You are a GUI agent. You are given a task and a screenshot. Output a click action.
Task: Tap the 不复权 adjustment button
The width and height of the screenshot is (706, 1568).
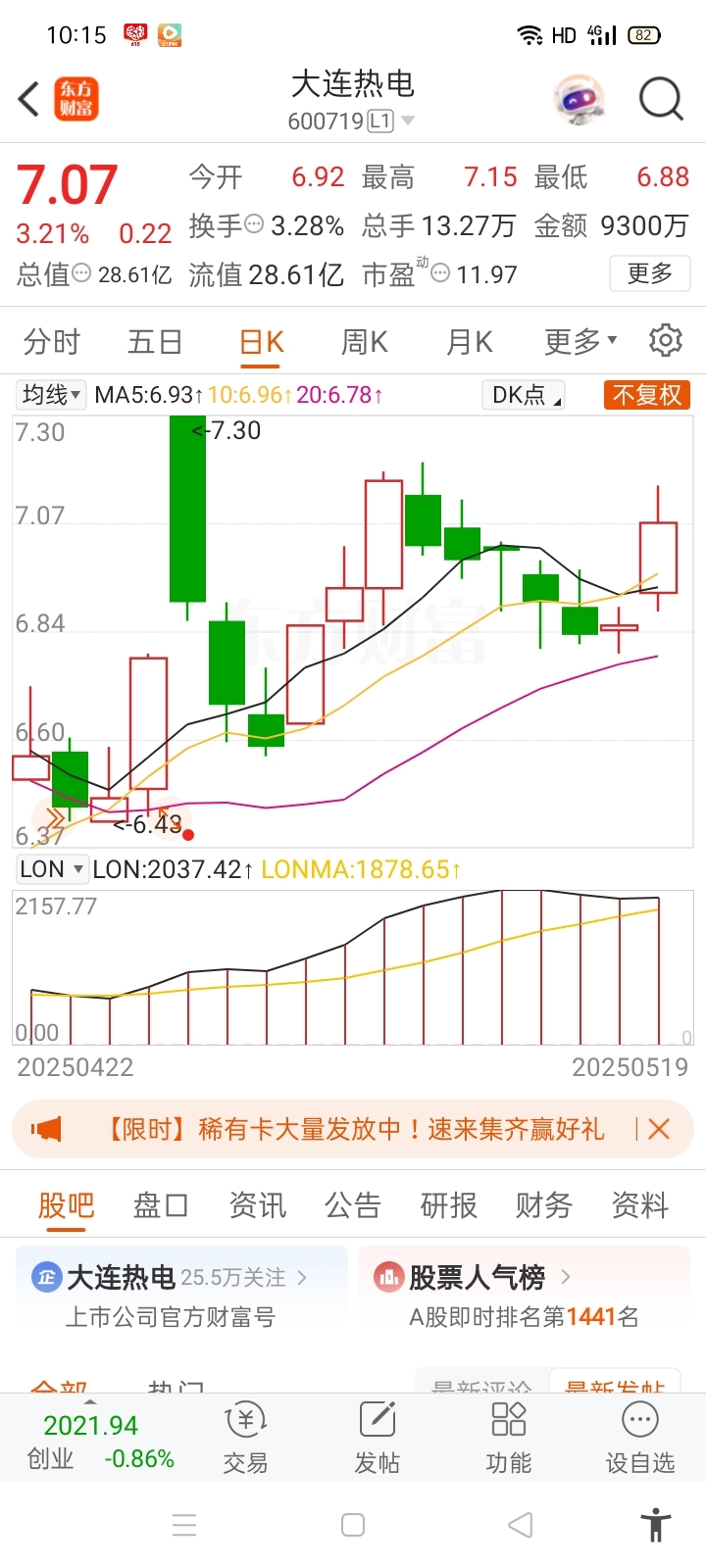[647, 395]
